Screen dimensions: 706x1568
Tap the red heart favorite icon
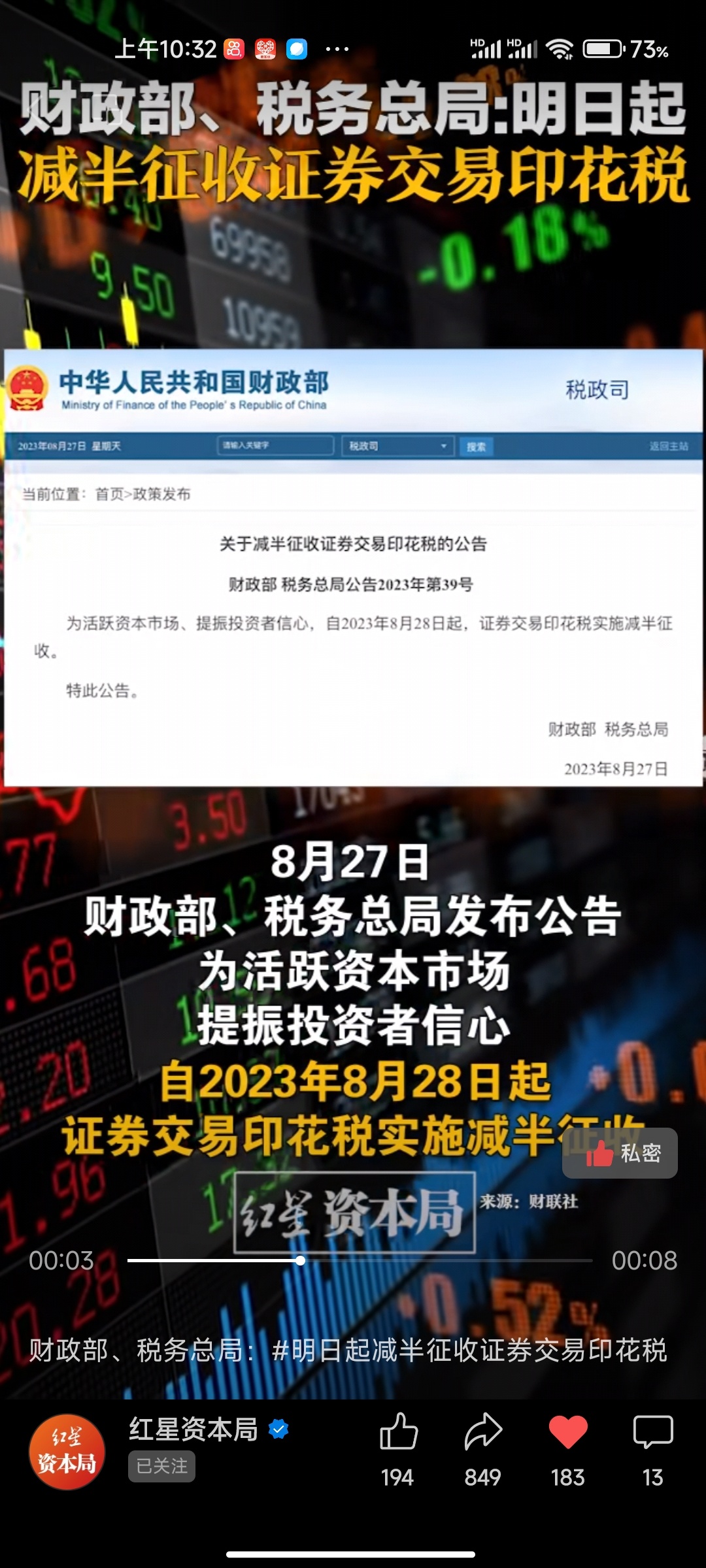click(568, 1433)
